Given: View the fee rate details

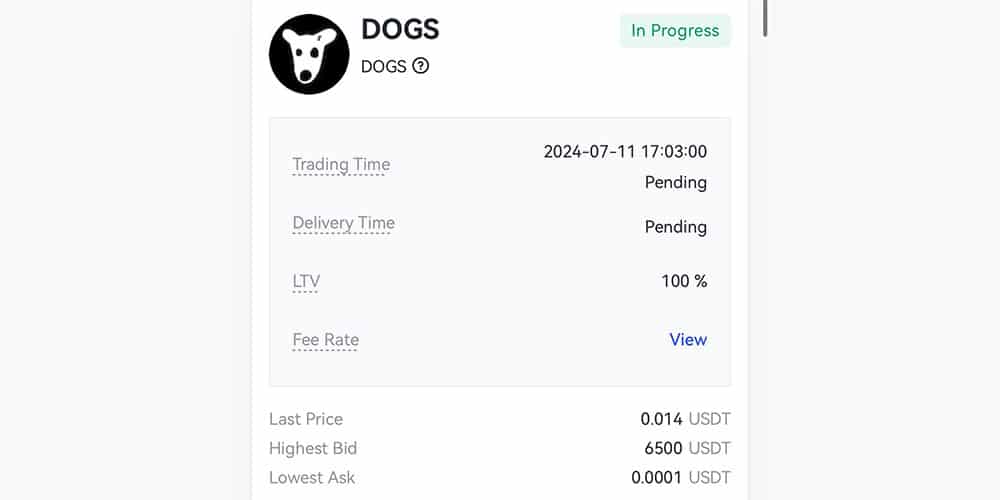Looking at the screenshot, I should [x=688, y=340].
